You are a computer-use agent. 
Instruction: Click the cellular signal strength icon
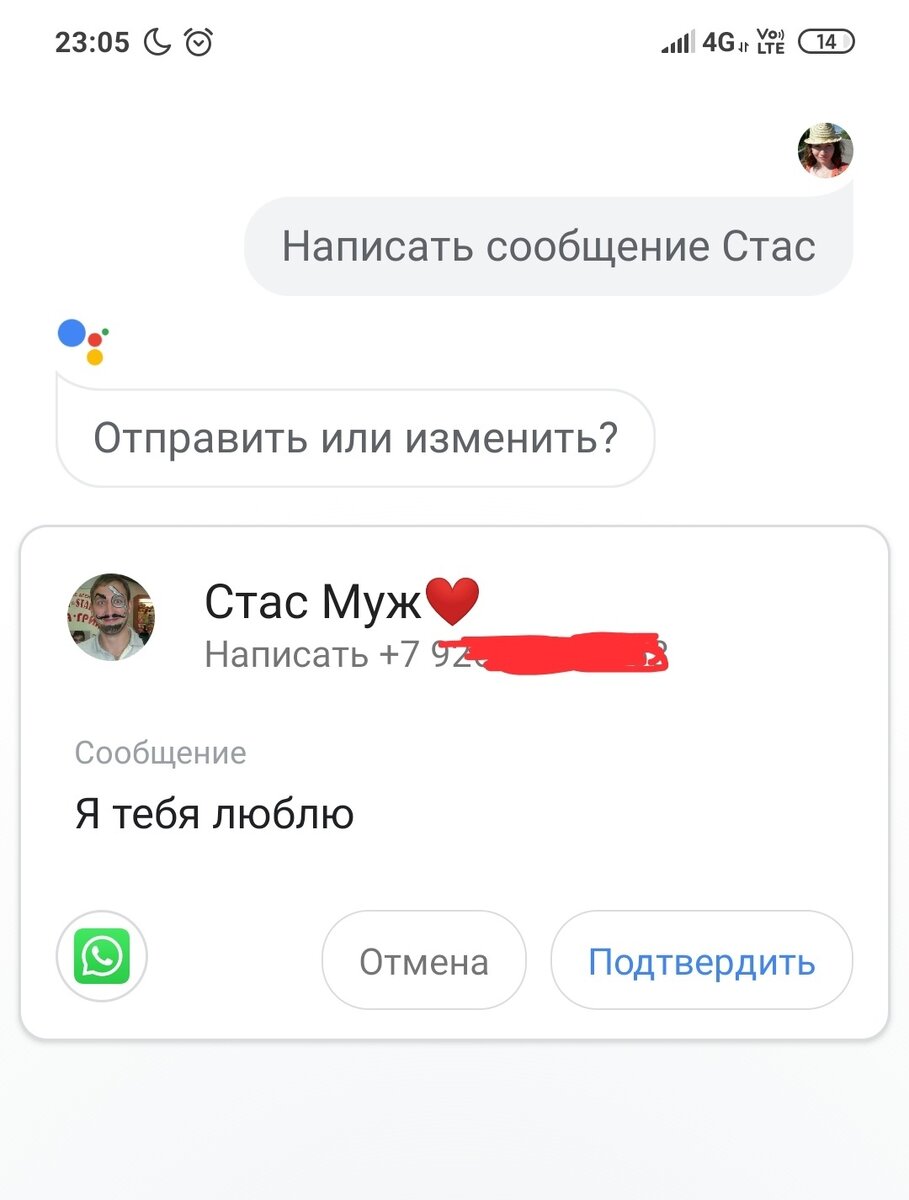(x=677, y=41)
